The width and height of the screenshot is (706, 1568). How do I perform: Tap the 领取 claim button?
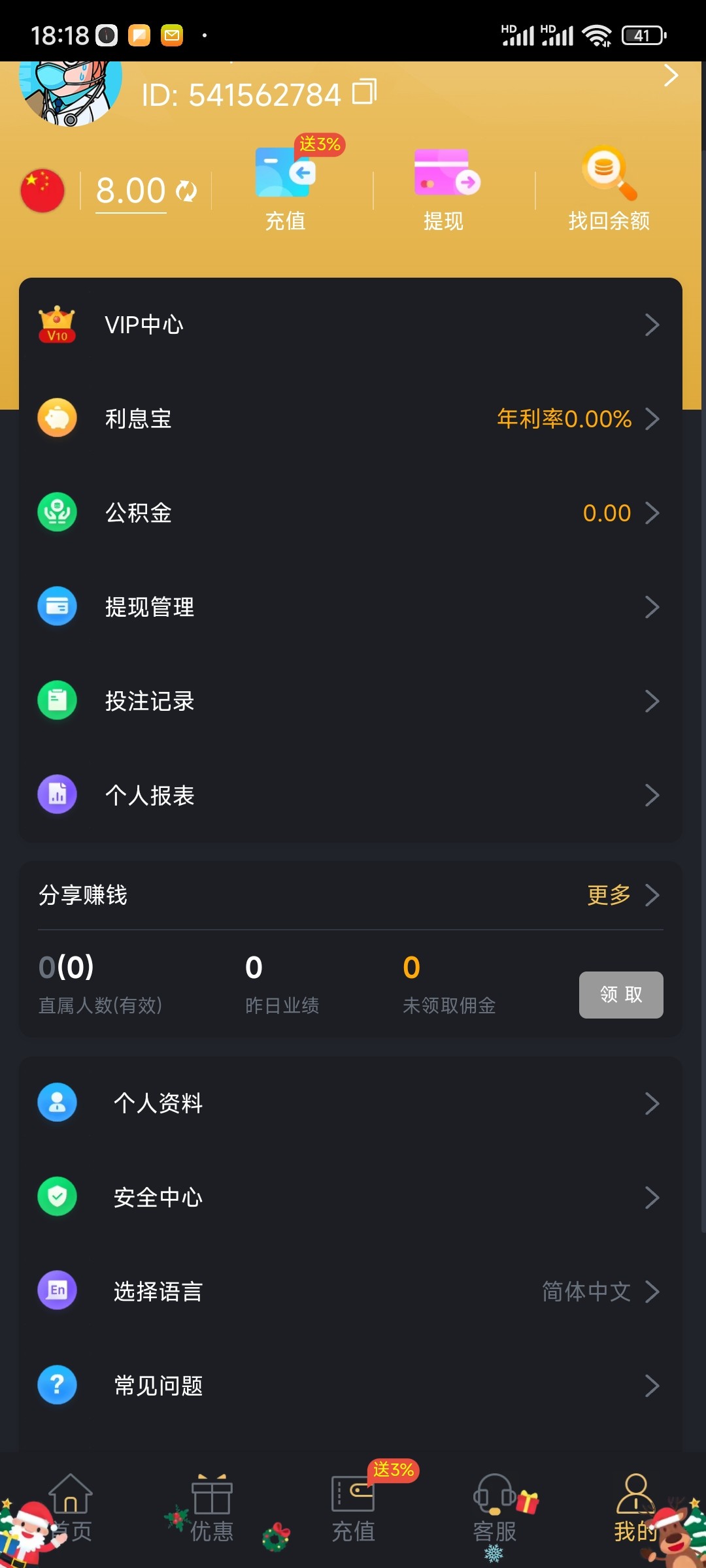click(621, 995)
